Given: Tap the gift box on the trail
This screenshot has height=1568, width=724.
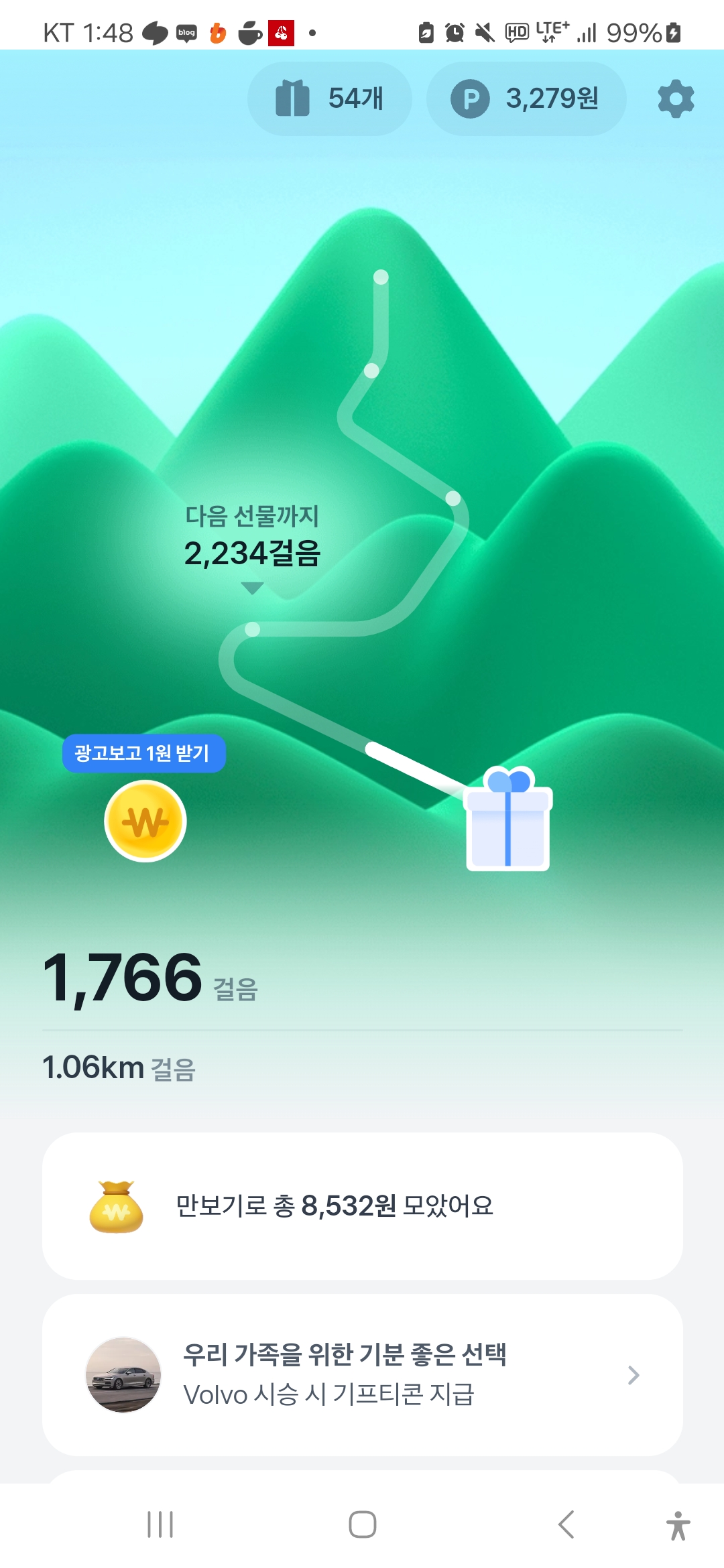Looking at the screenshot, I should click(508, 820).
